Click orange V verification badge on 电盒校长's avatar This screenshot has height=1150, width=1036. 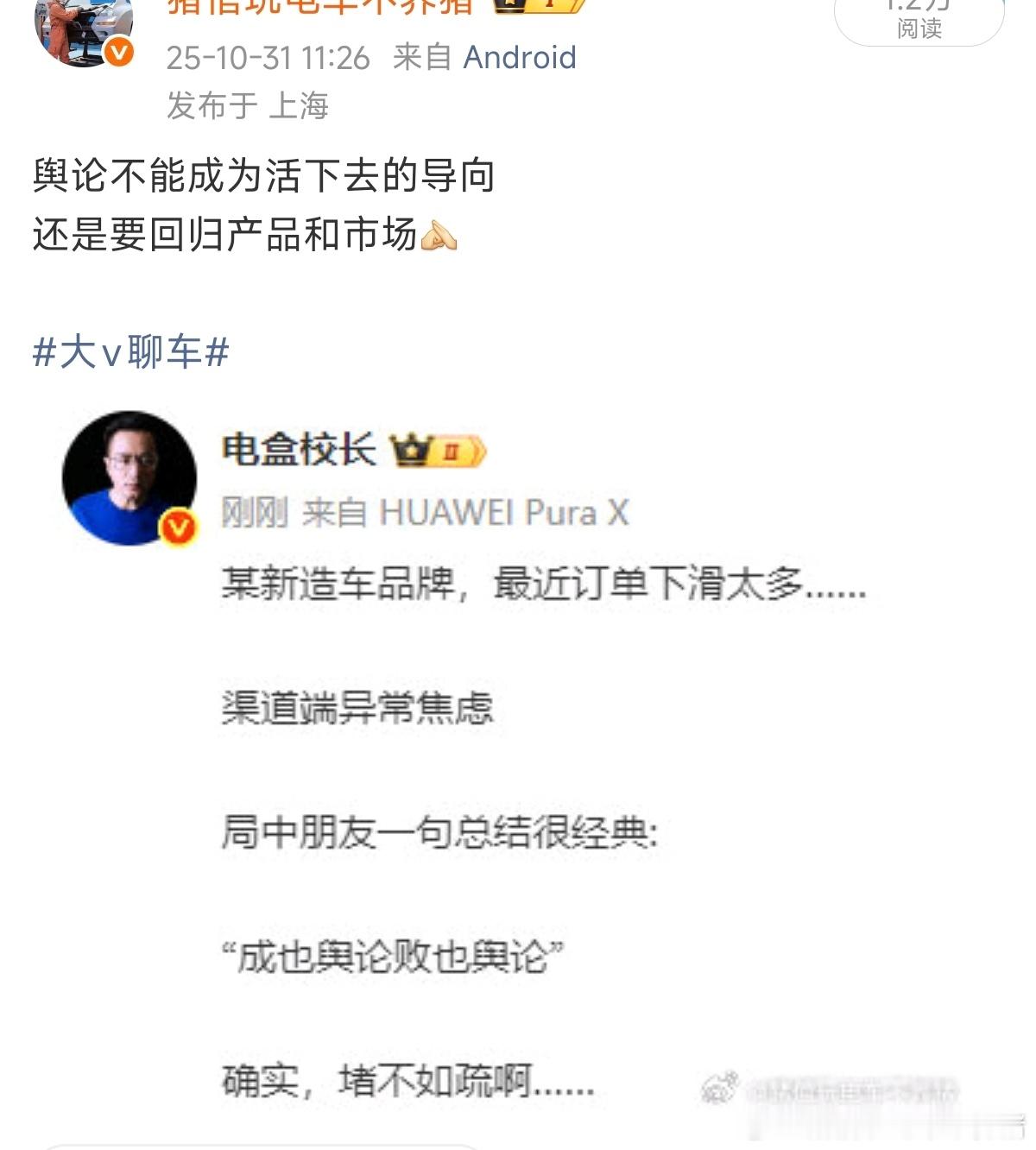(177, 524)
